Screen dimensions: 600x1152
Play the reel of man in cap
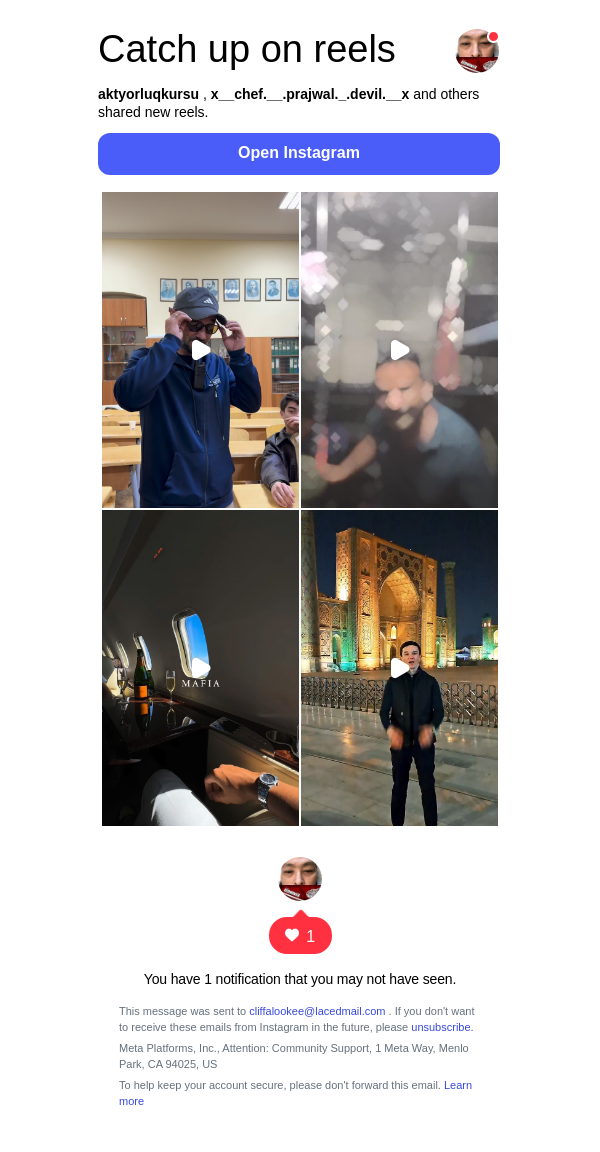(200, 350)
